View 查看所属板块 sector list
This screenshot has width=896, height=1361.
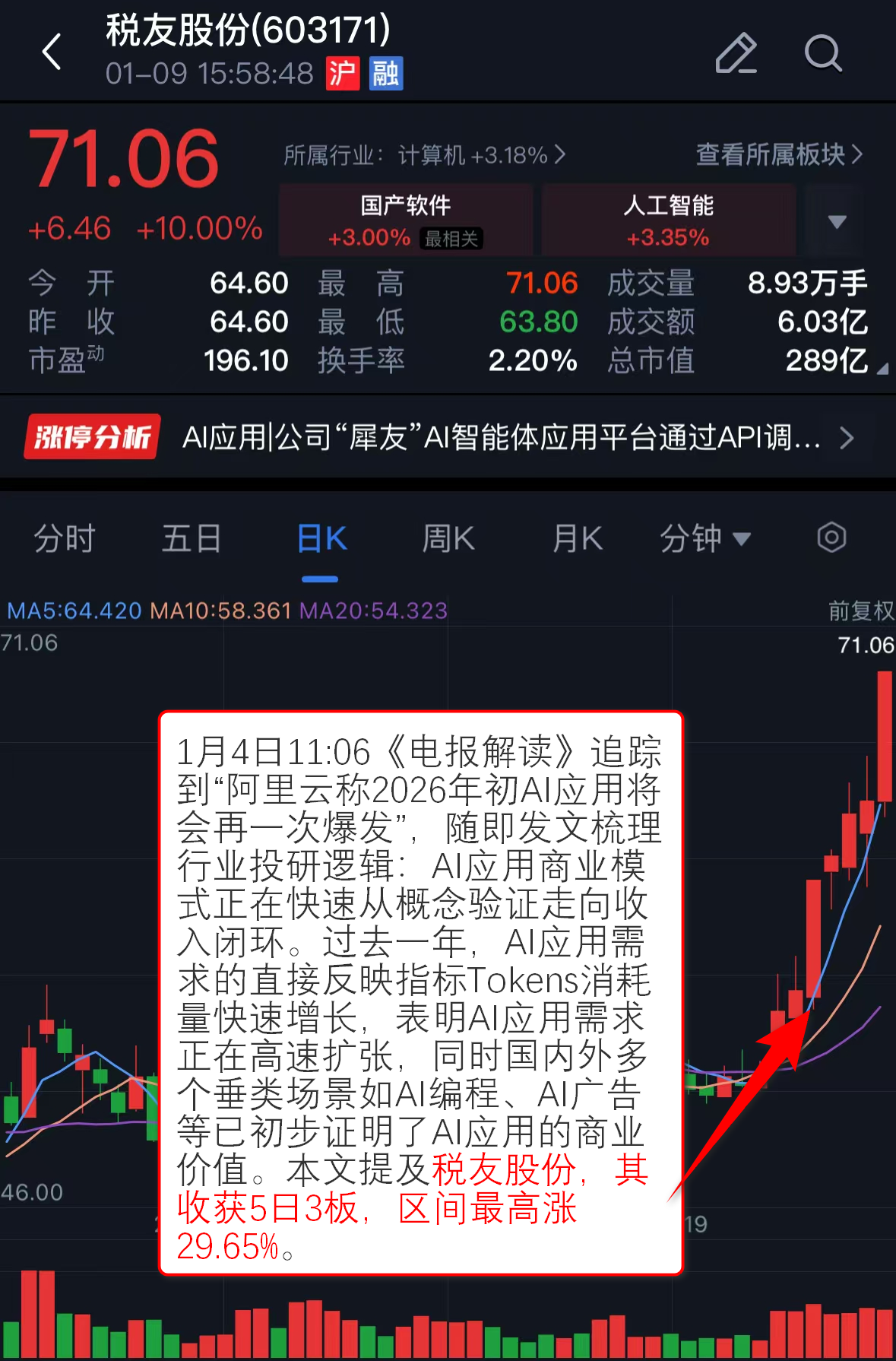[x=779, y=154]
